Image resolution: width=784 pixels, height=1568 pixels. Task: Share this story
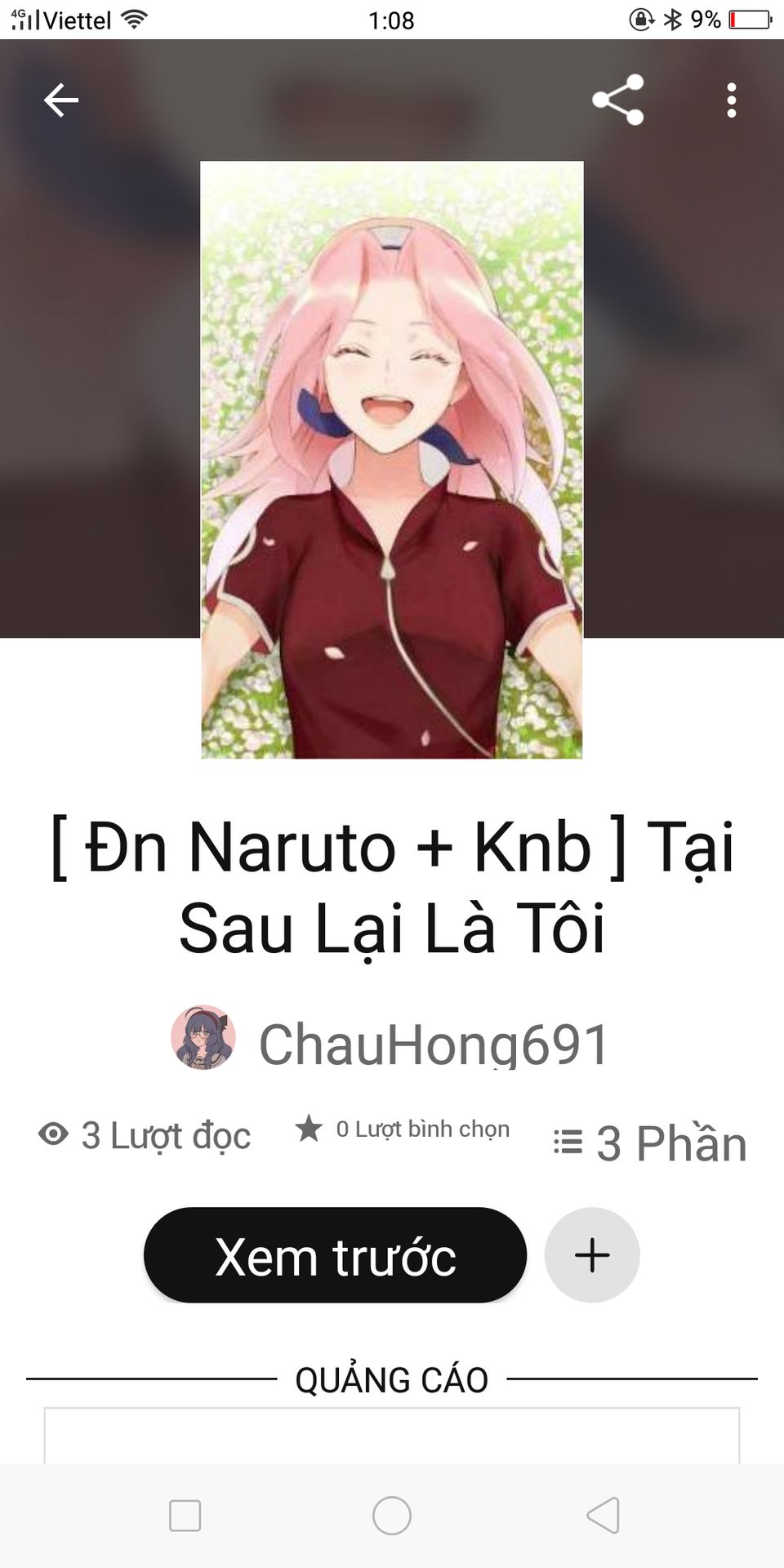click(x=618, y=100)
